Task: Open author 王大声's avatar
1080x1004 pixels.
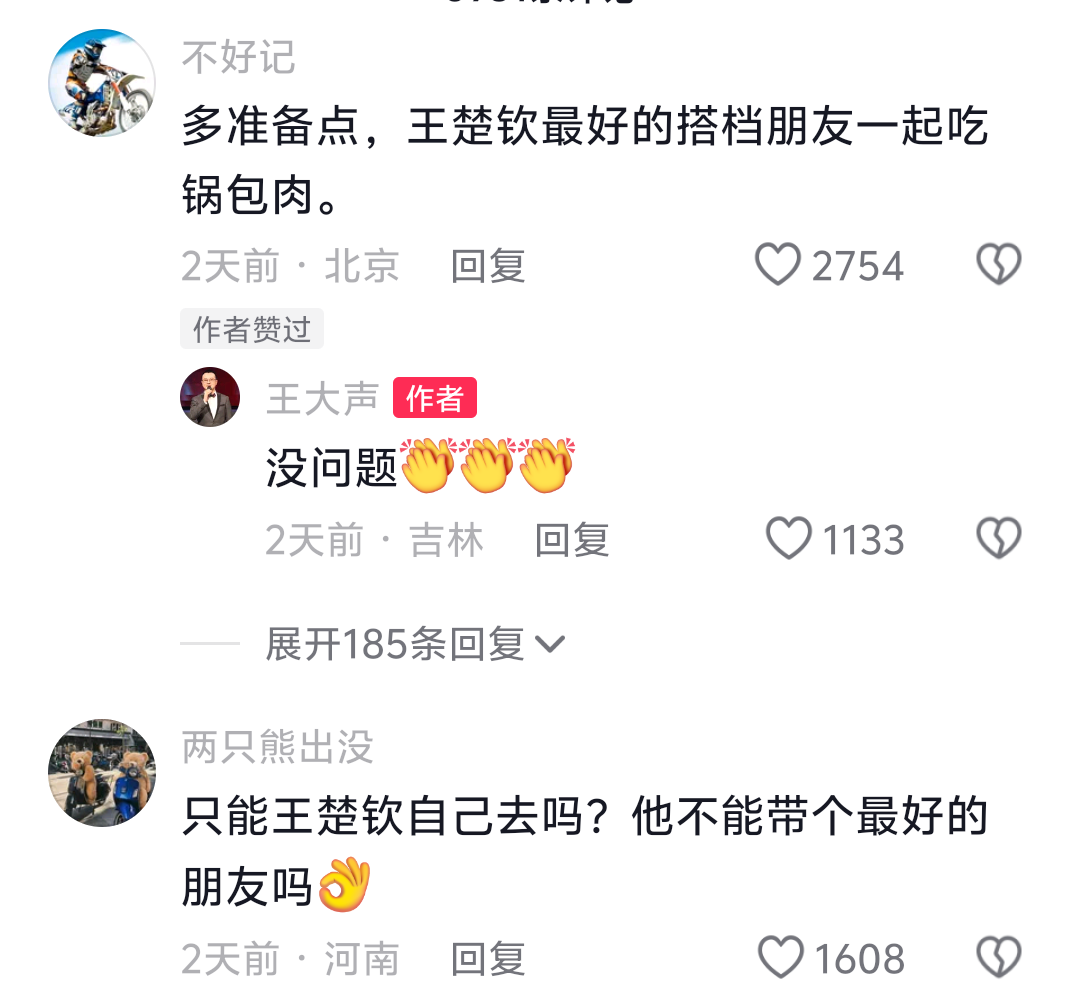Action: click(210, 397)
